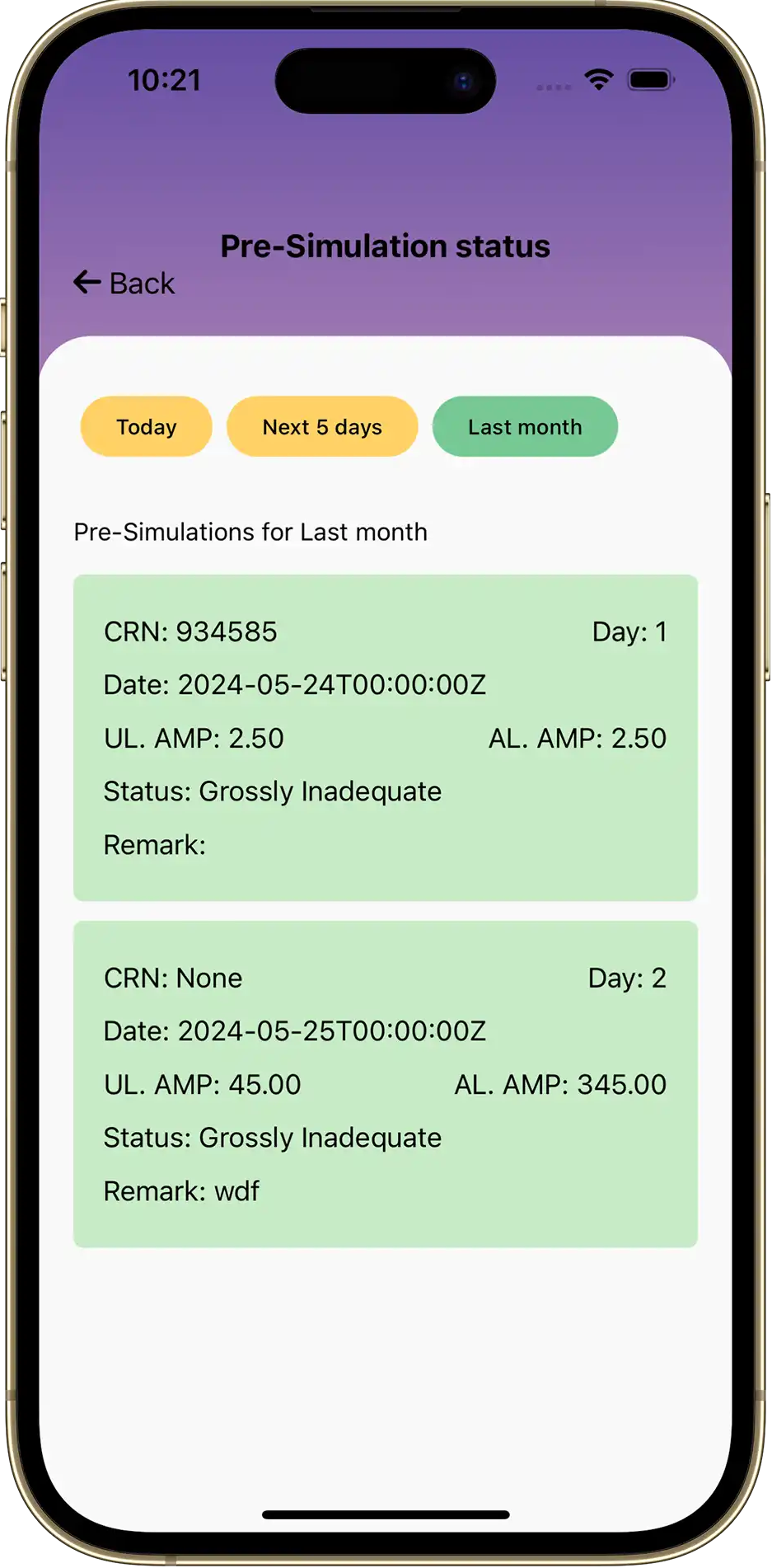Tap the Pre-Simulation status title

coord(385,246)
